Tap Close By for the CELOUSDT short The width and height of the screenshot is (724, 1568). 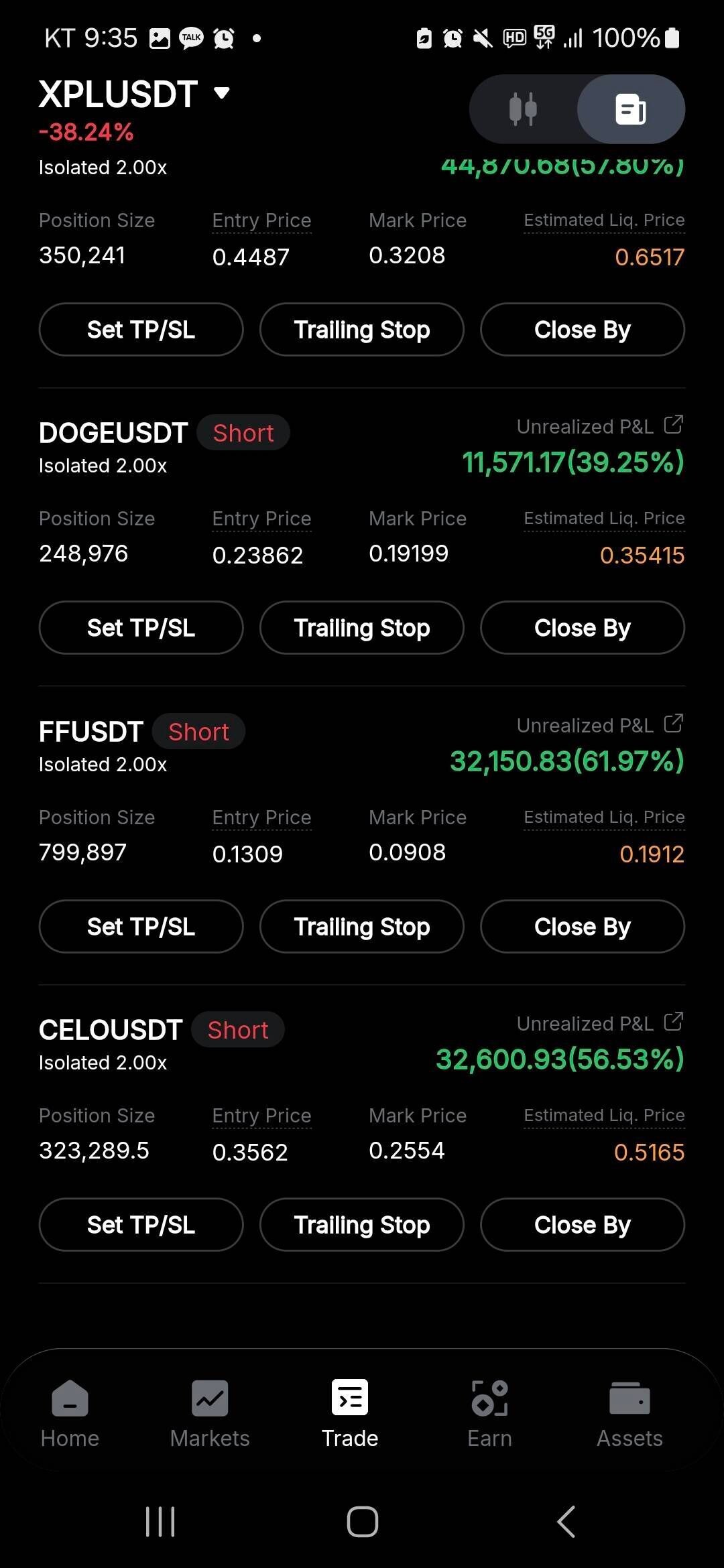coord(583,1225)
